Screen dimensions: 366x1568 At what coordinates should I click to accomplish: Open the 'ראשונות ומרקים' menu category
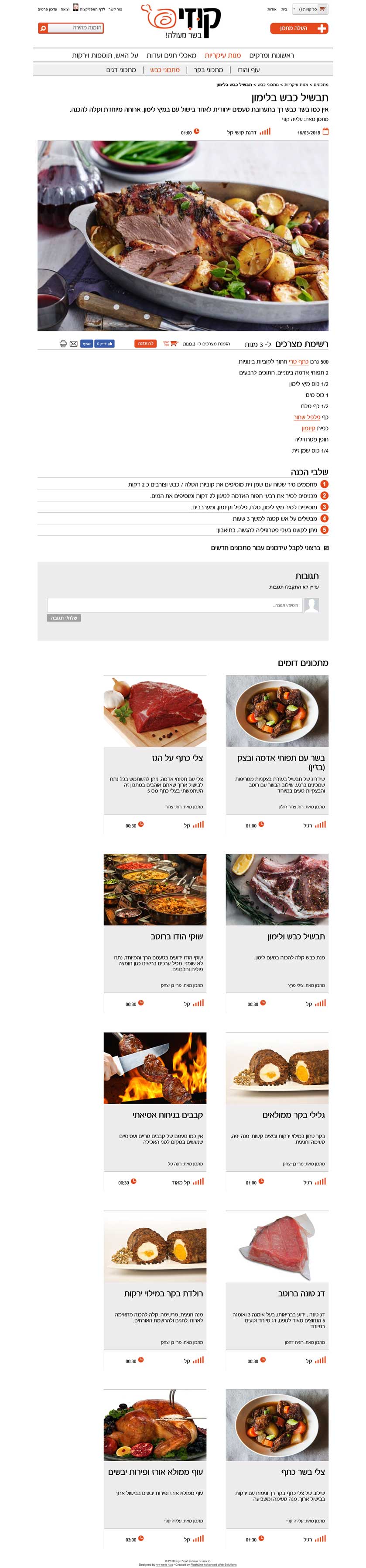click(271, 55)
